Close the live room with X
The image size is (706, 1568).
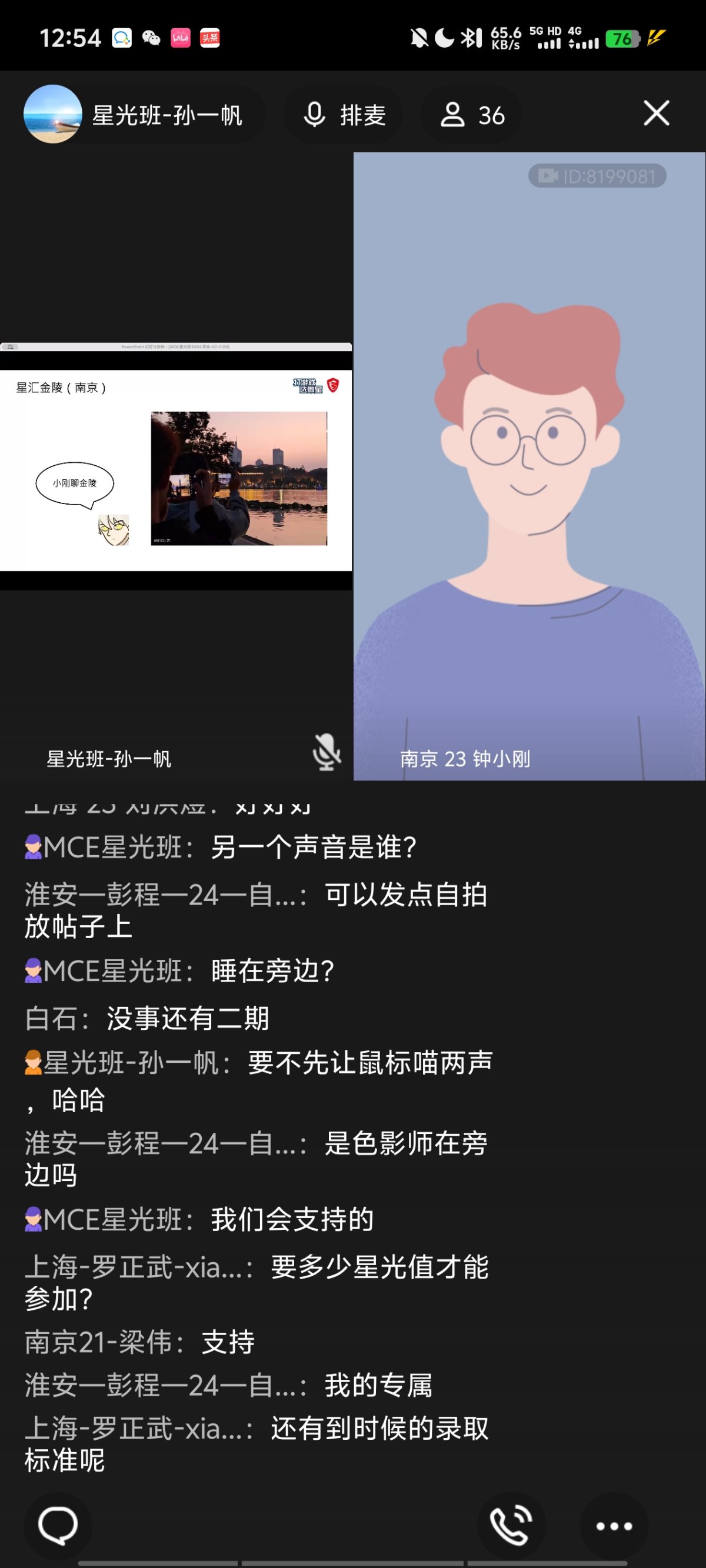click(656, 114)
